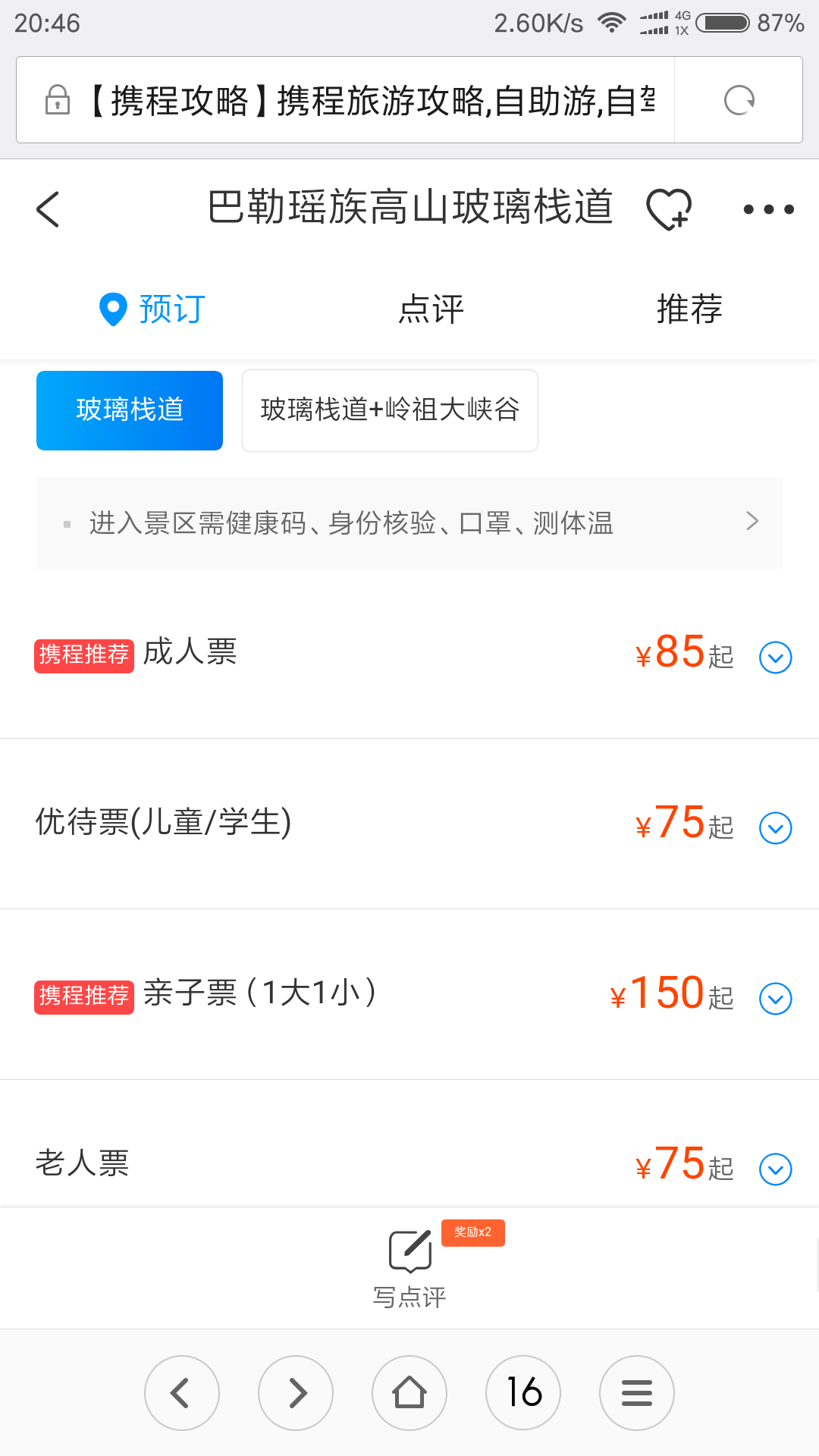
Task: Add this attraction to favorites
Action: pyautogui.click(x=669, y=209)
